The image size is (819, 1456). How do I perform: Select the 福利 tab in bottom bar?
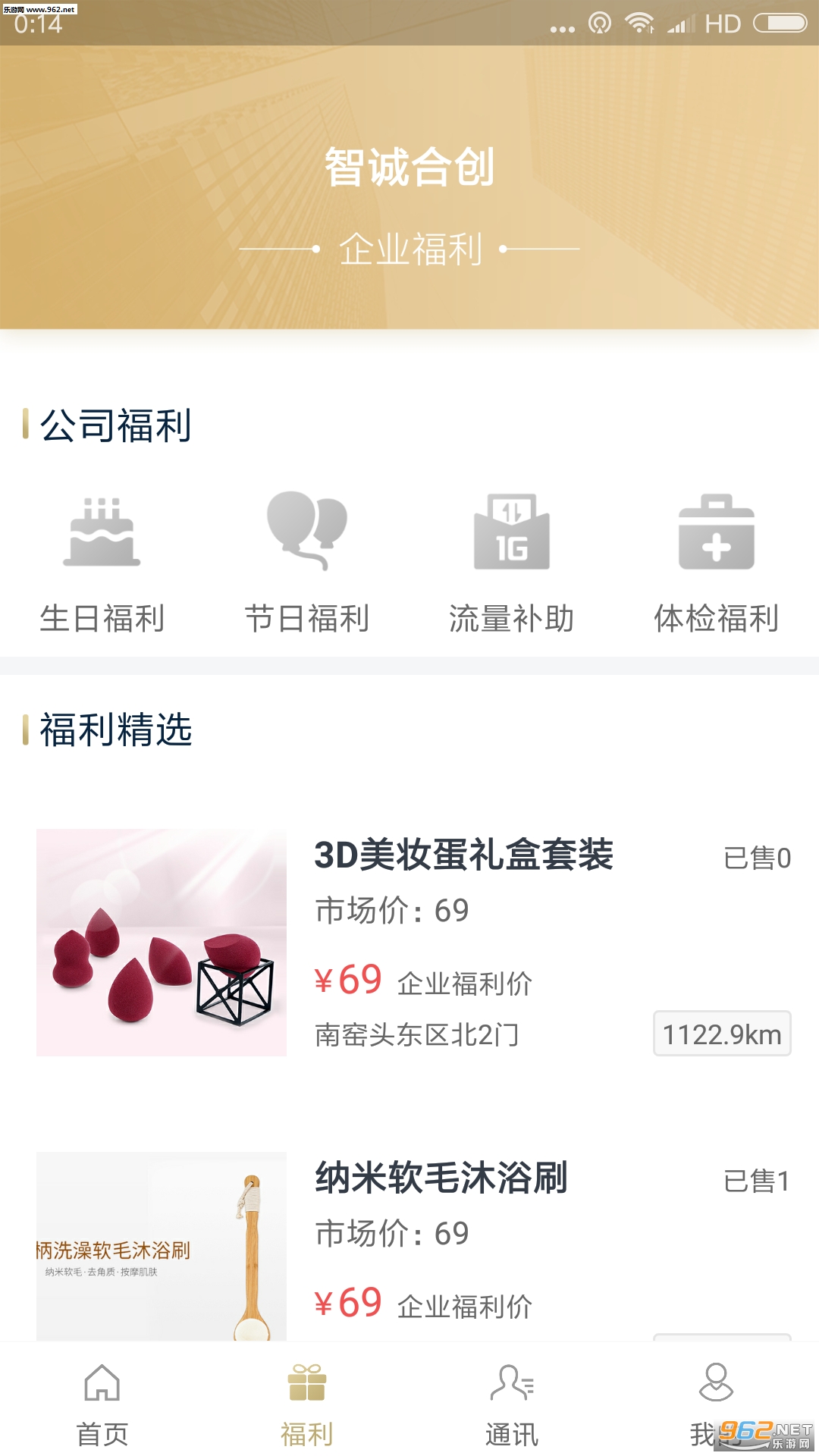tap(307, 1401)
